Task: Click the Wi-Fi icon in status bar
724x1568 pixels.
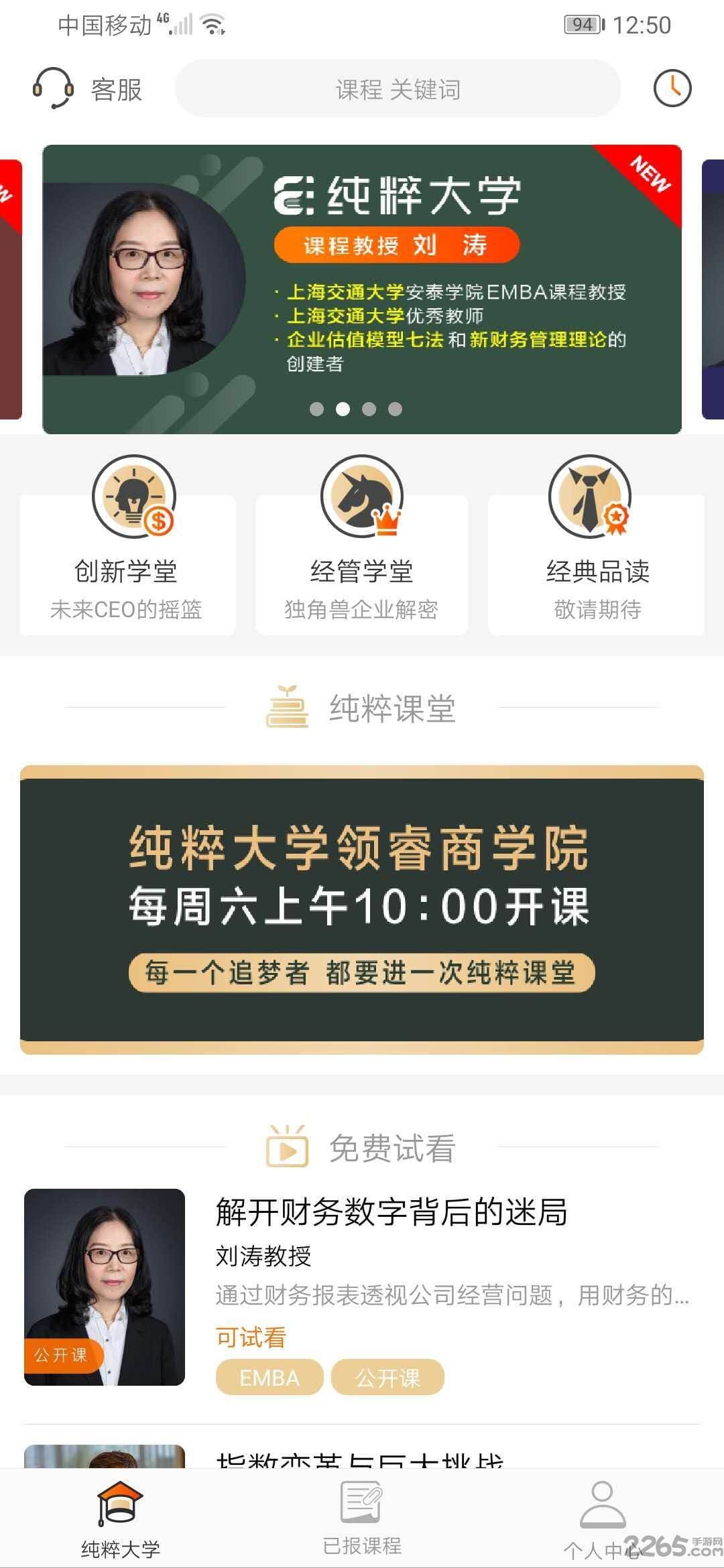Action: [211, 23]
